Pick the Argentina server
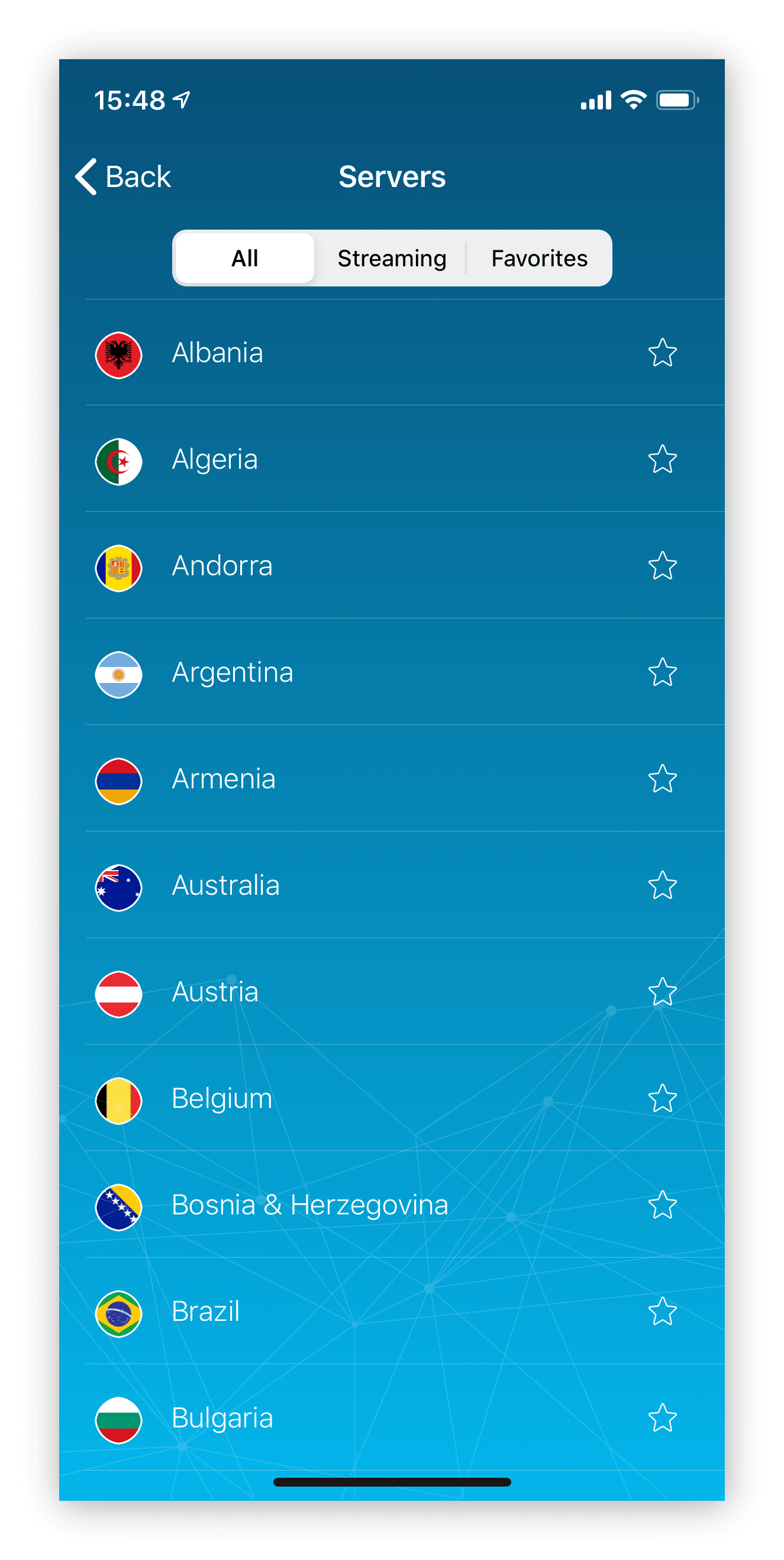The image size is (784, 1560). 233,673
